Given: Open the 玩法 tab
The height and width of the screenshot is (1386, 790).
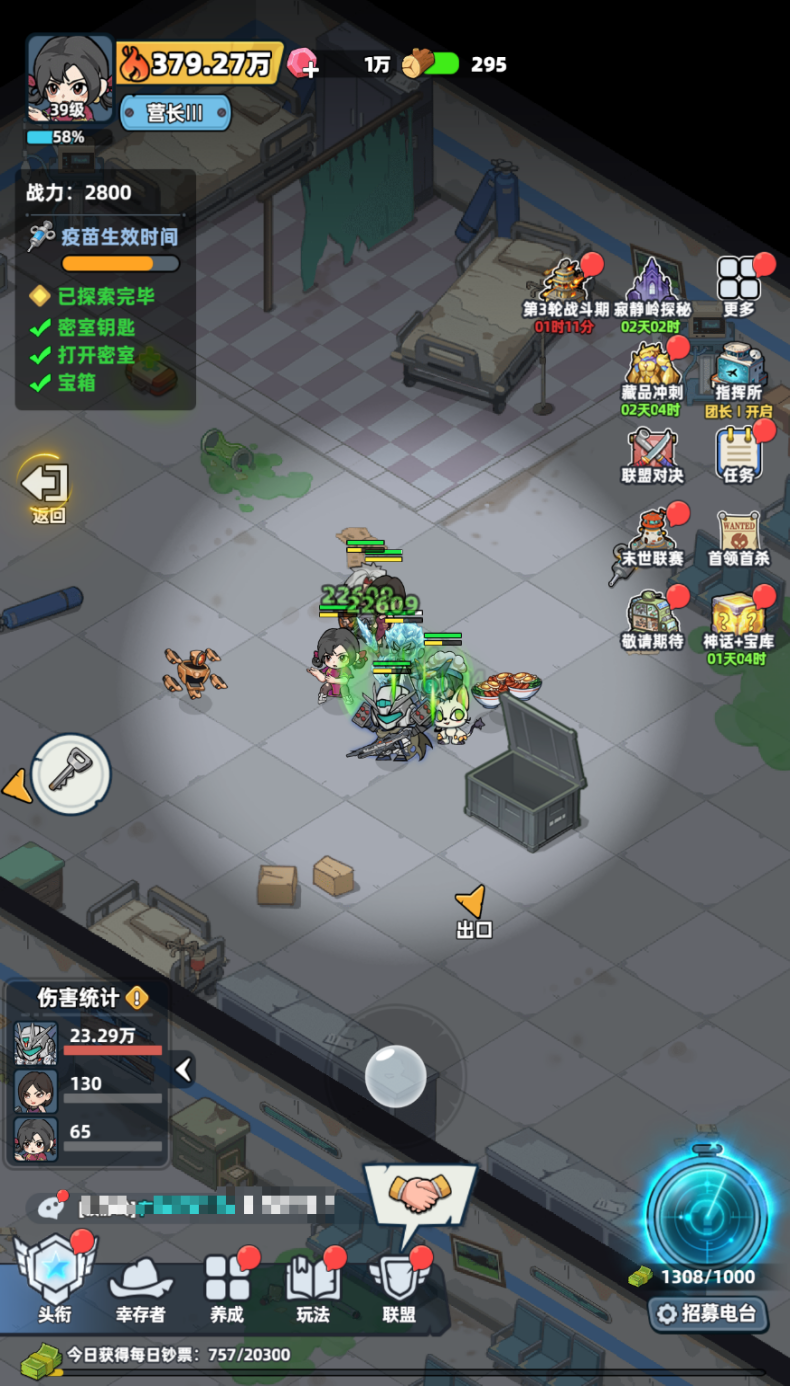Looking at the screenshot, I should (313, 1288).
